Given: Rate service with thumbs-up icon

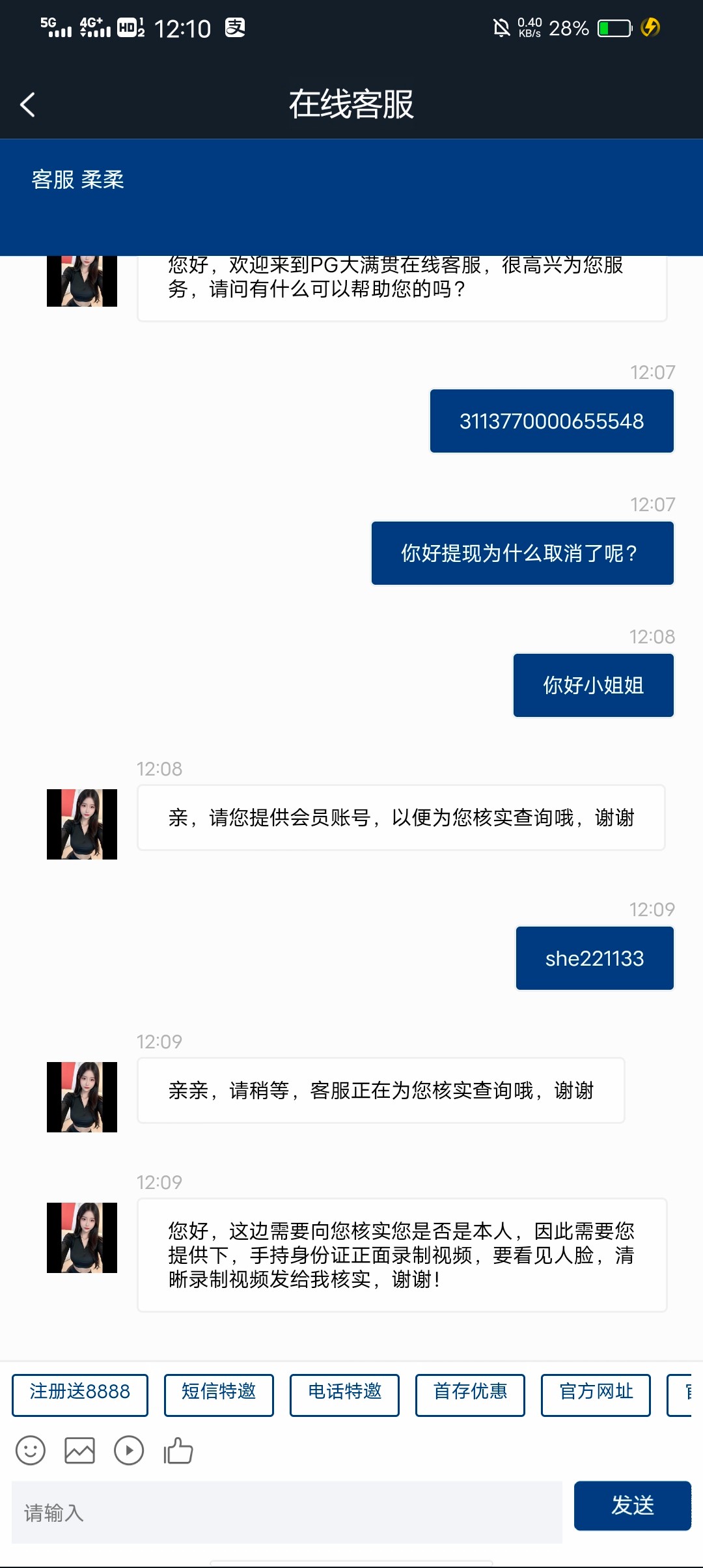Looking at the screenshot, I should coord(178,1451).
